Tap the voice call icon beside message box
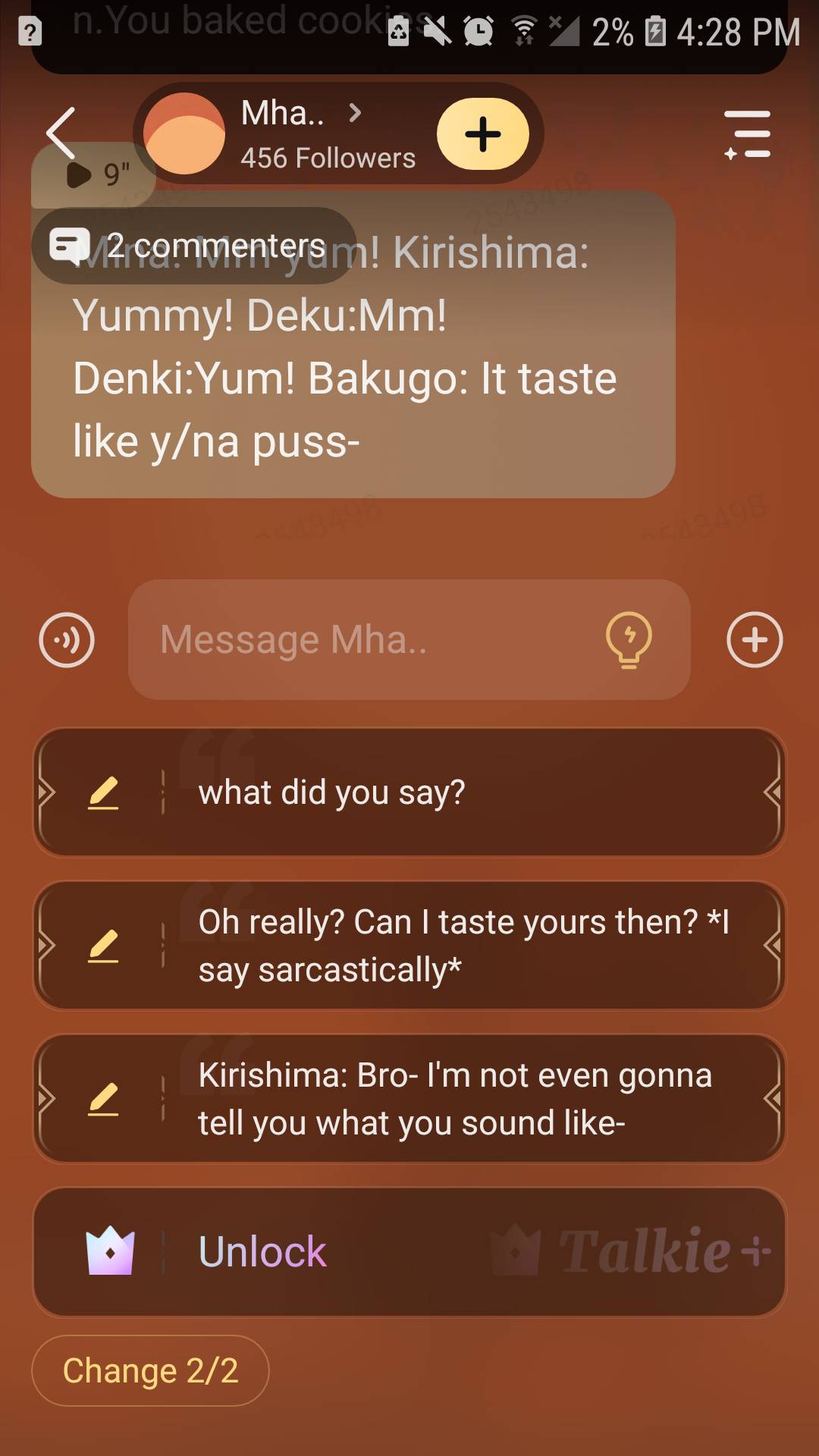 coord(67,640)
